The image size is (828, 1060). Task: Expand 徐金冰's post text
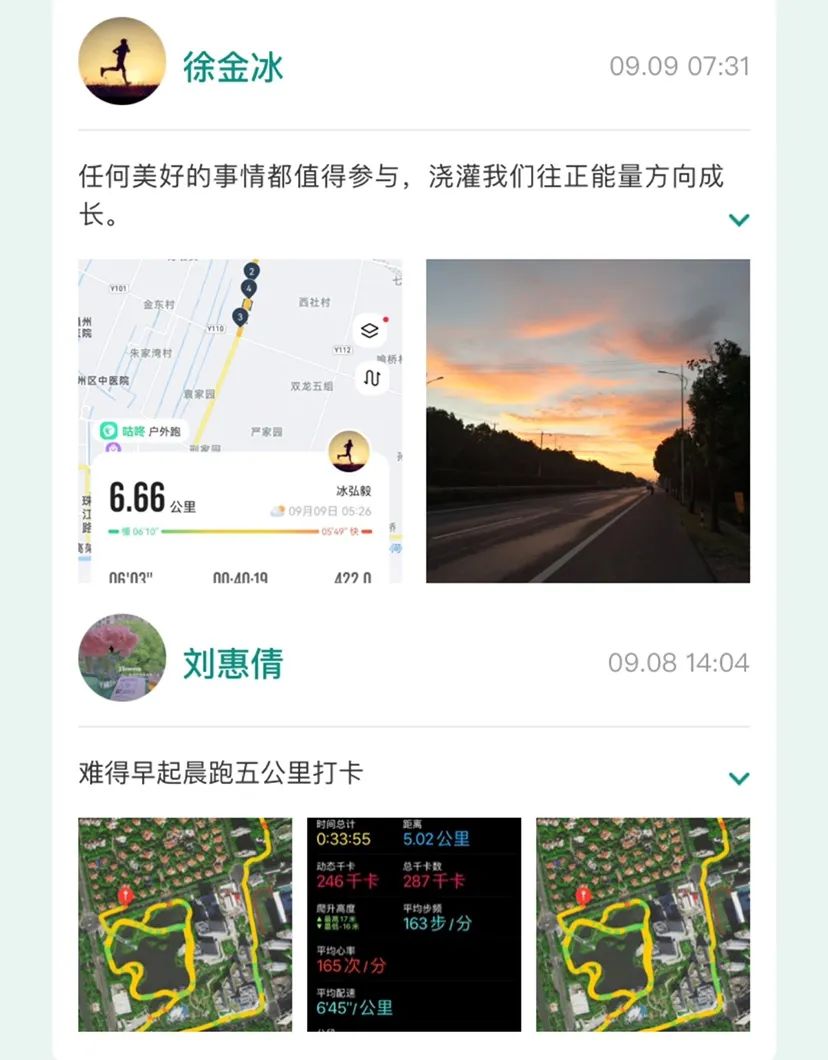(739, 220)
